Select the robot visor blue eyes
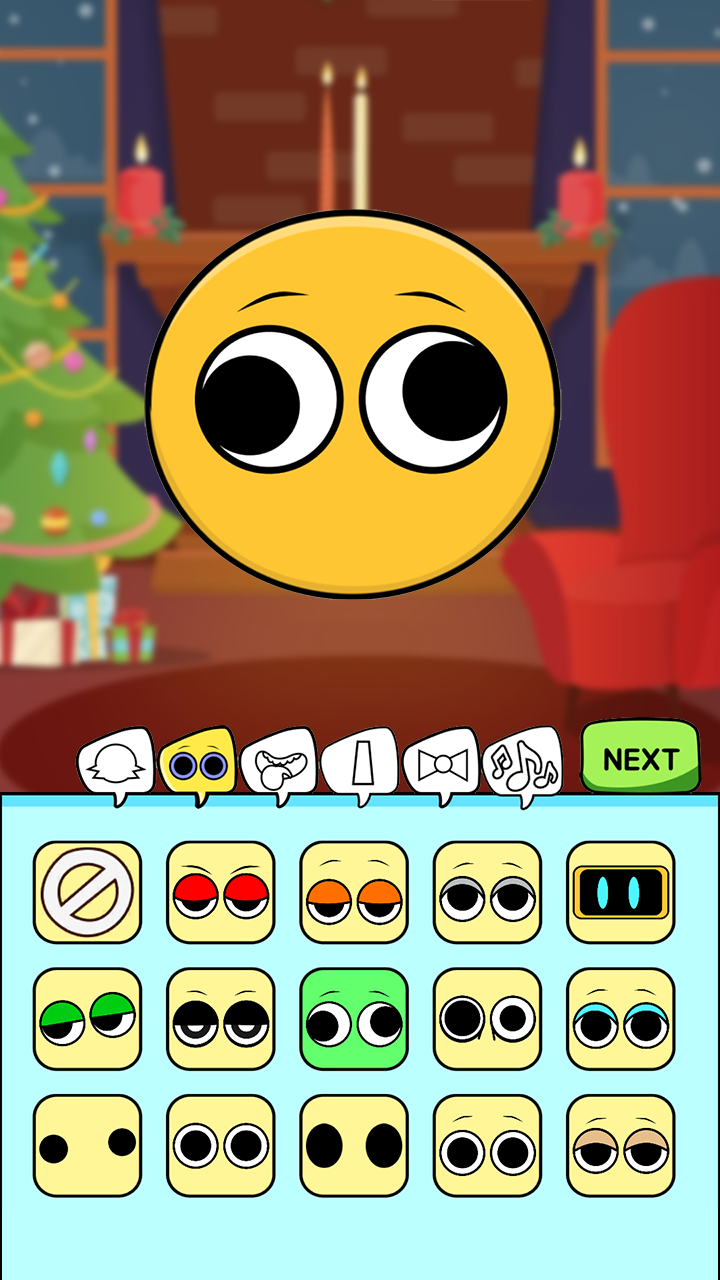Image resolution: width=720 pixels, height=1280 pixels. (x=620, y=892)
